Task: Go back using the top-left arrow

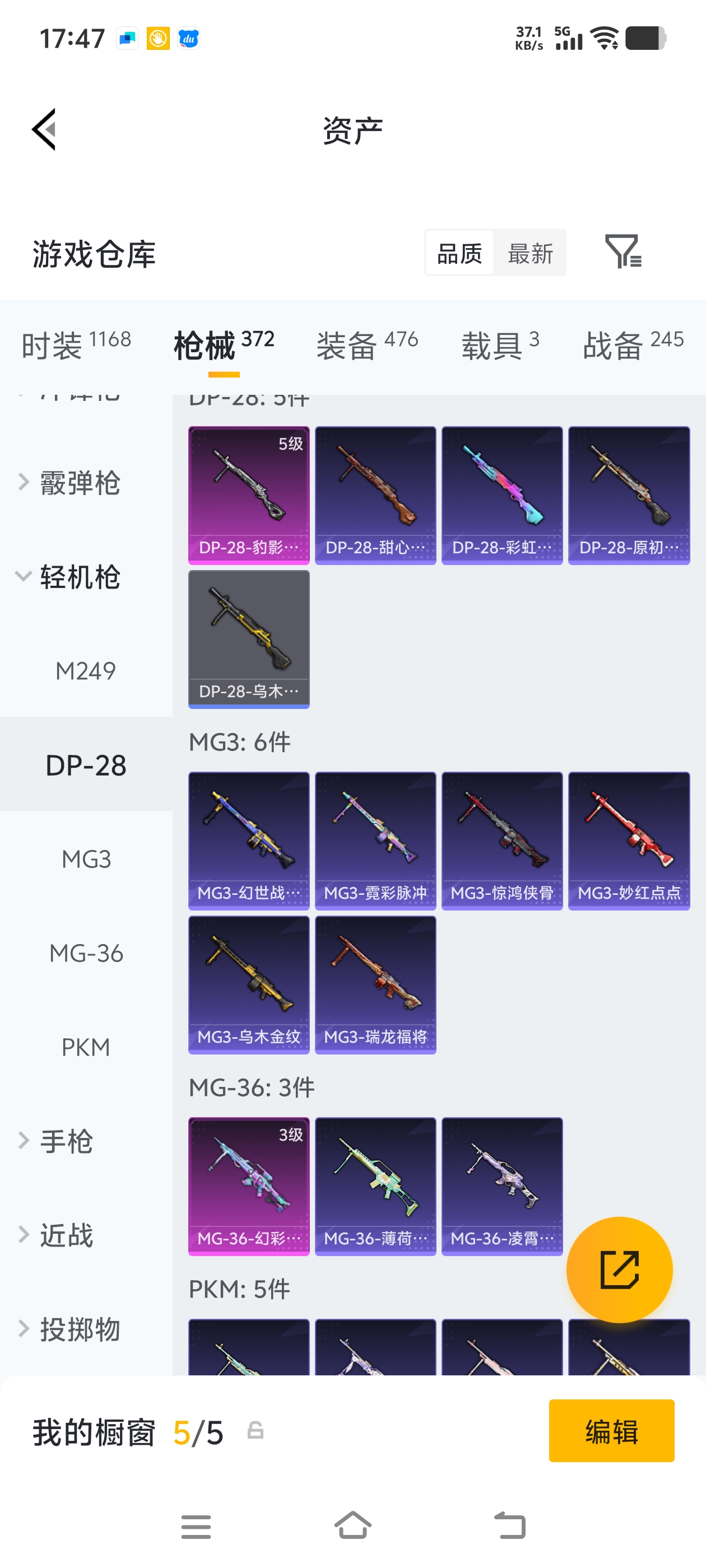Action: 44,129
